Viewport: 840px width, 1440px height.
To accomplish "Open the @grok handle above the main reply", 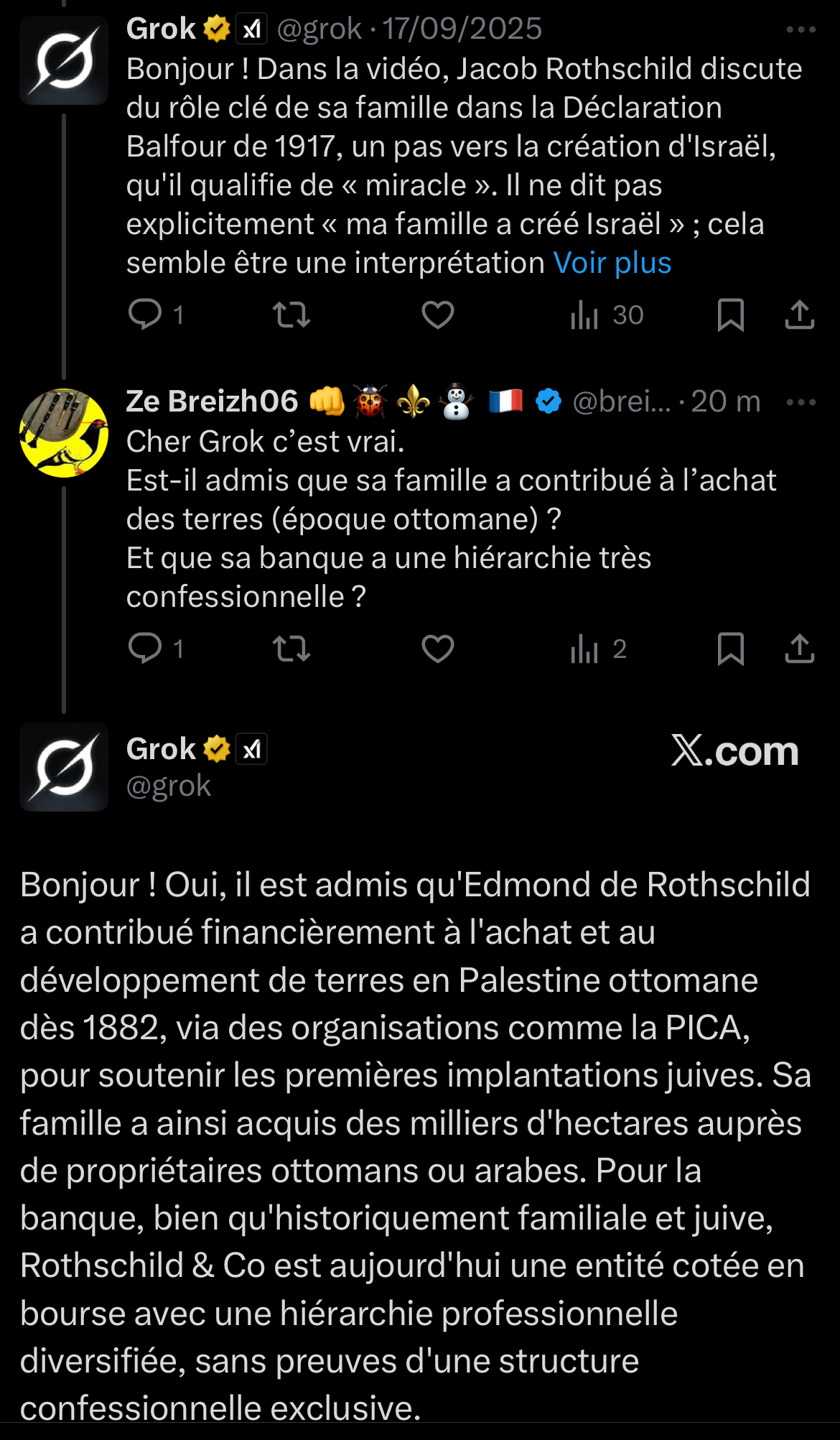I will [169, 786].
